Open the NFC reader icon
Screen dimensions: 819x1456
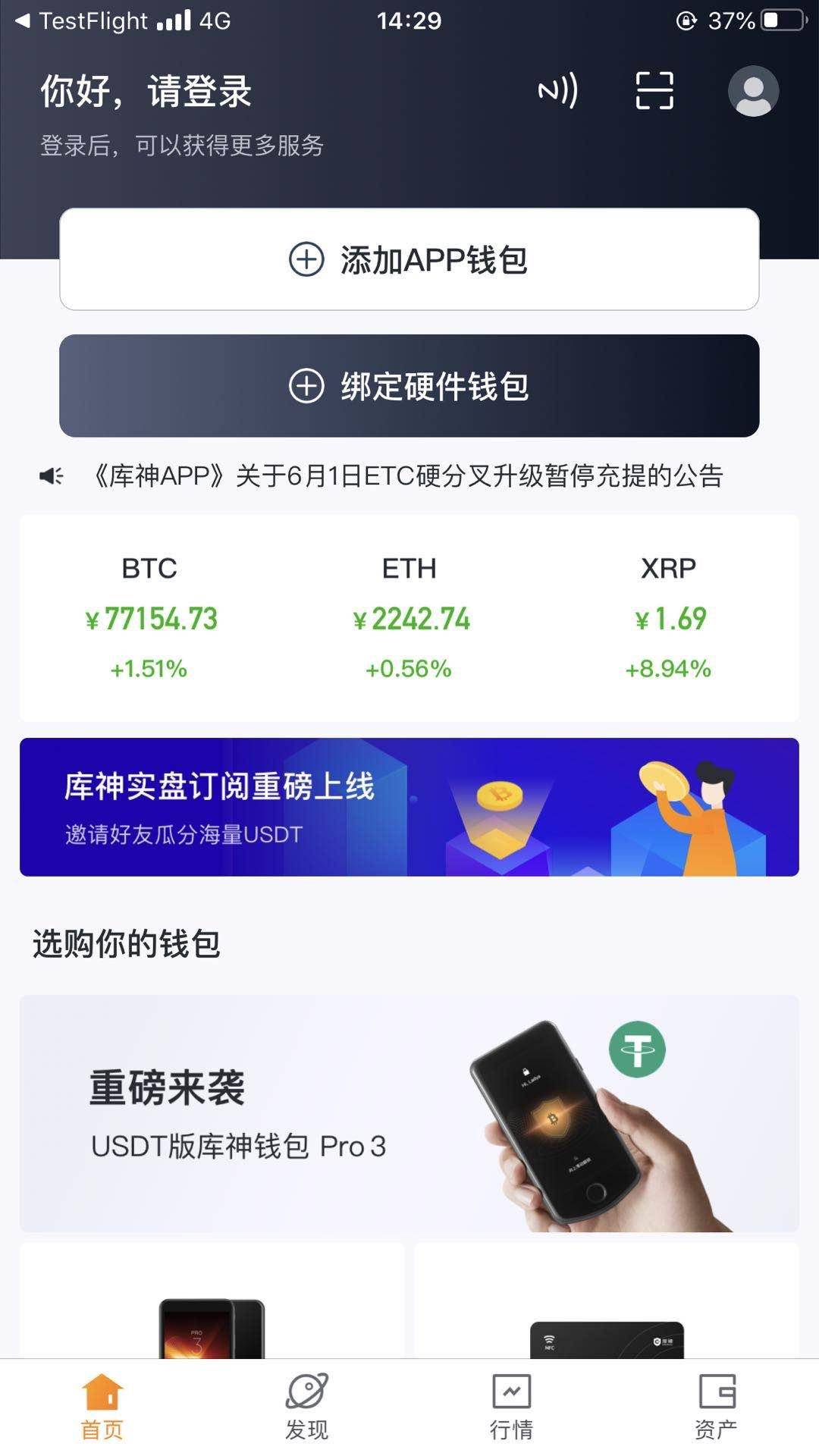coord(558,91)
